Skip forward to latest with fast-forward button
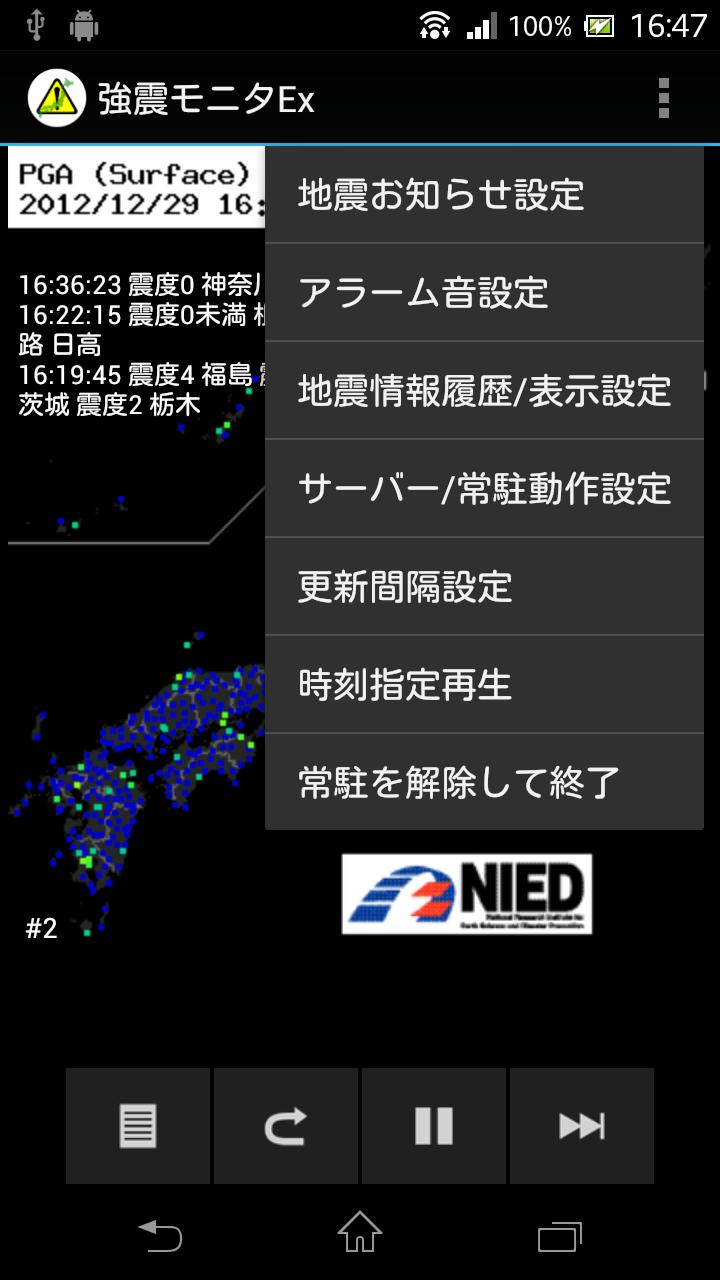Image resolution: width=720 pixels, height=1280 pixels. click(582, 1126)
